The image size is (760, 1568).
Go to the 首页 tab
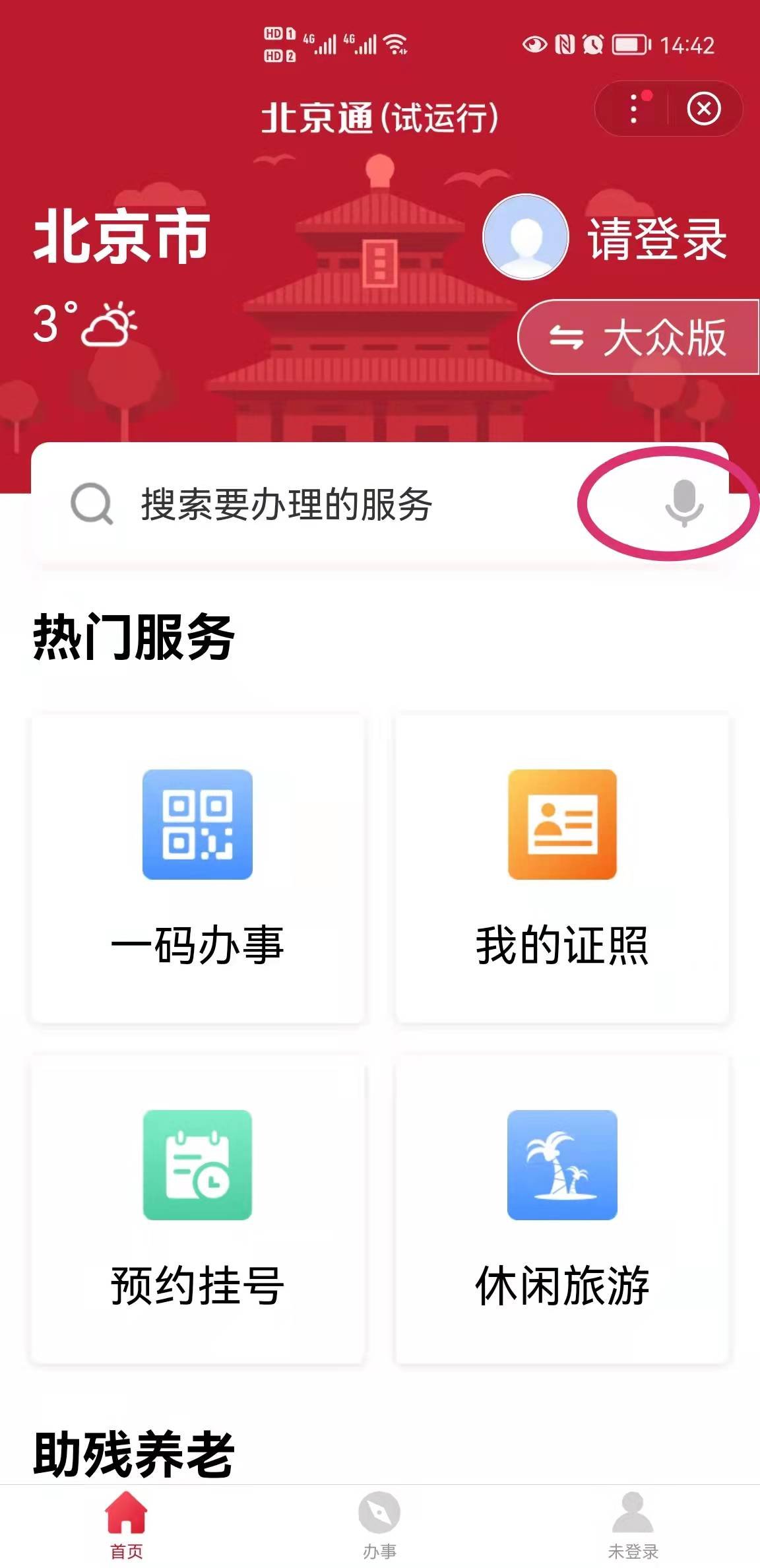click(x=126, y=1526)
